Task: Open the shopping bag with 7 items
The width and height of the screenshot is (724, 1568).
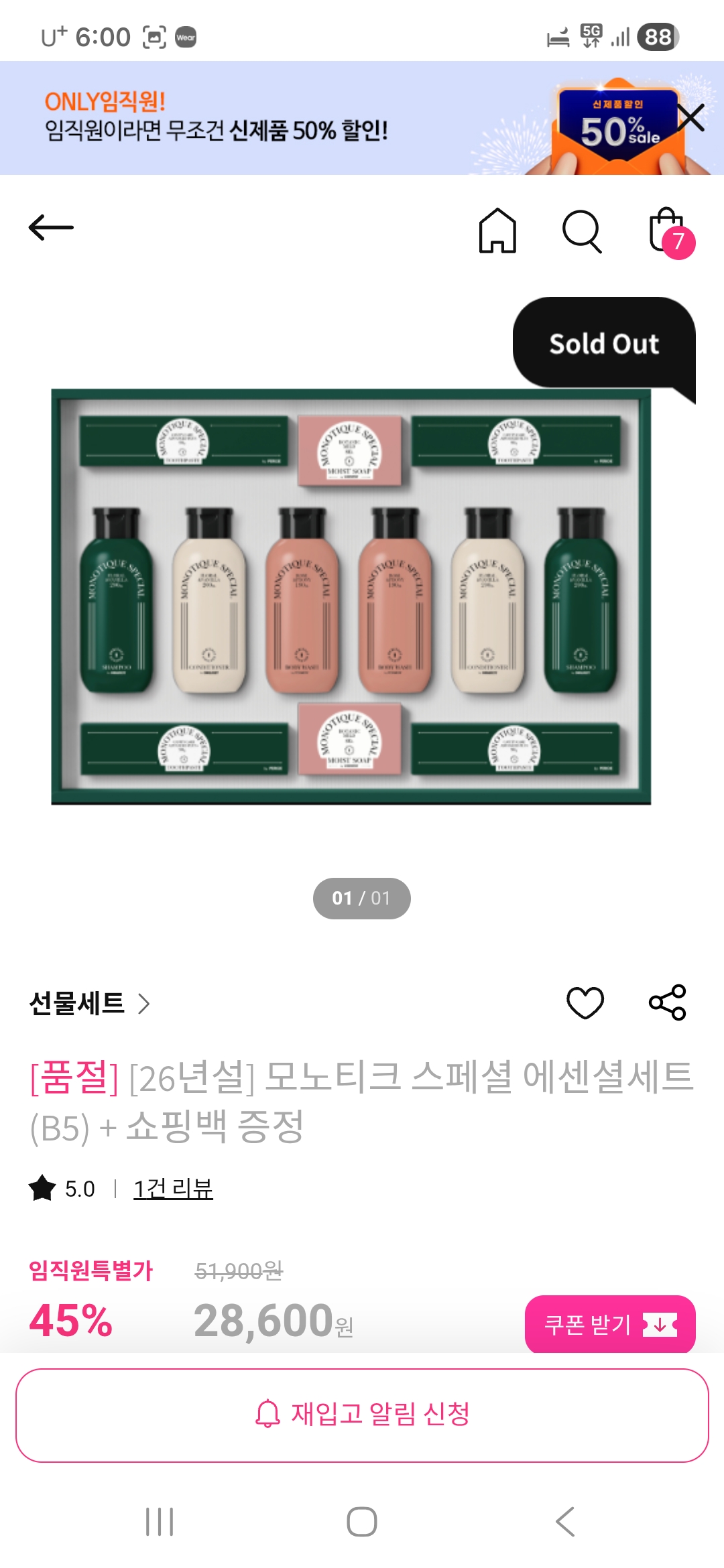Action: point(669,232)
